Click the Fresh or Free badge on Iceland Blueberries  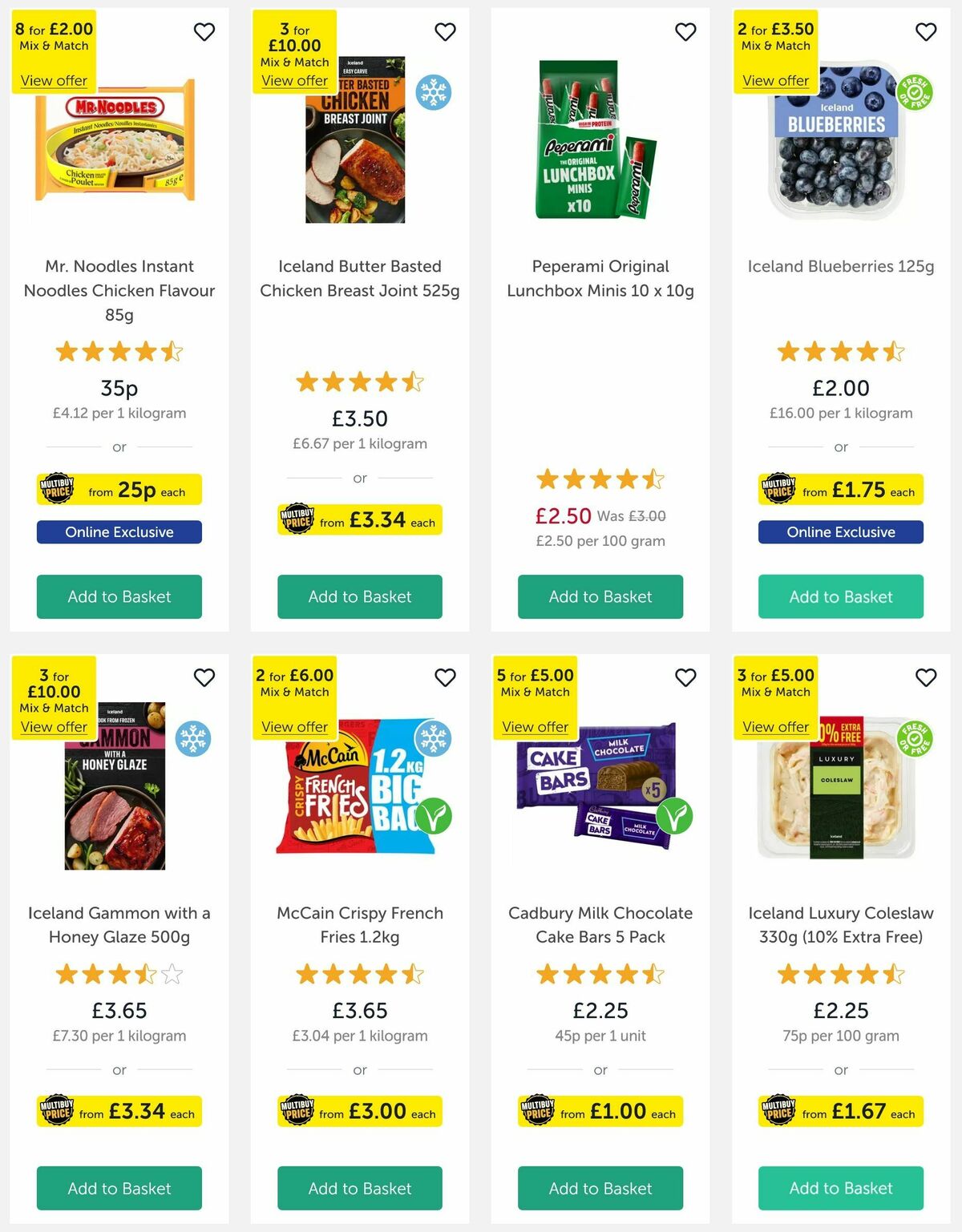914,91
